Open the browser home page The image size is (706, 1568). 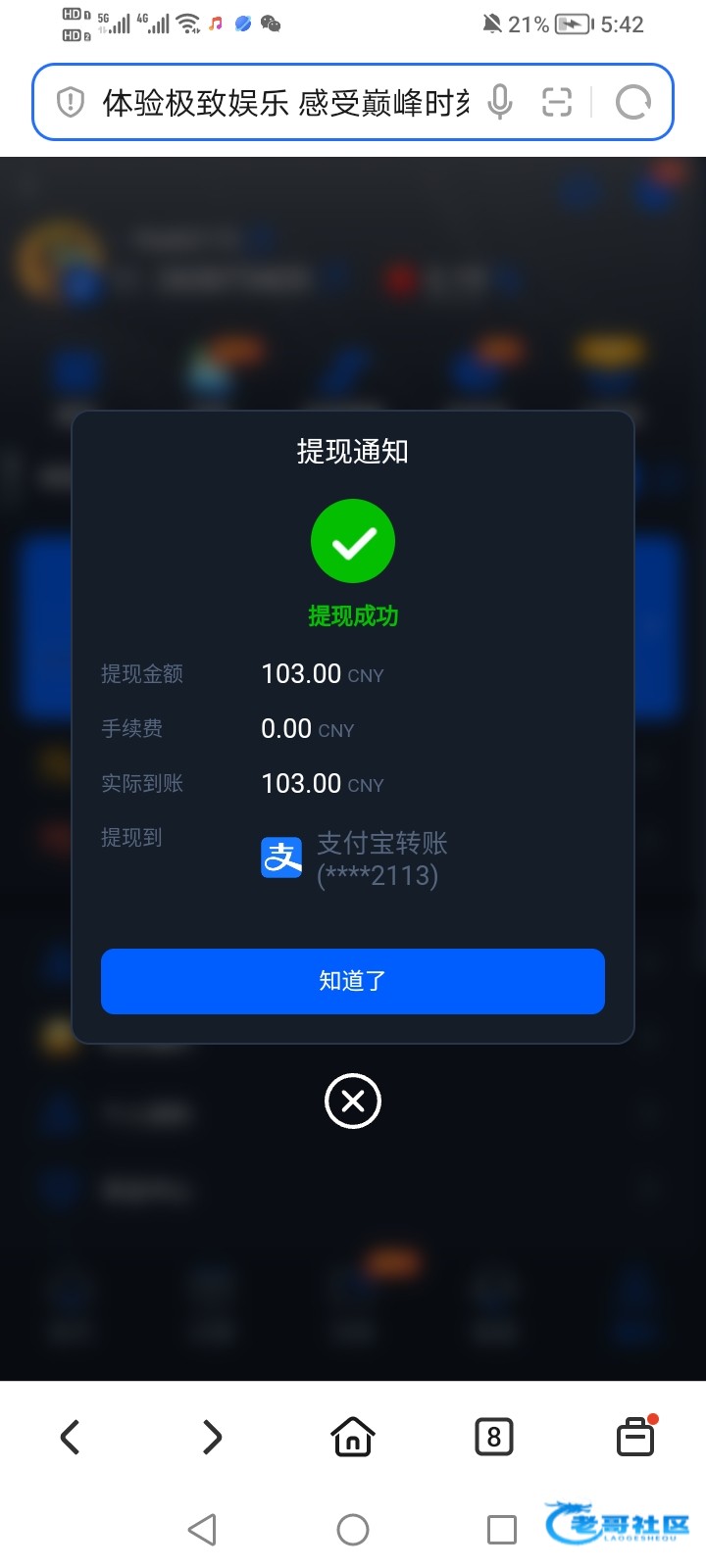[x=353, y=1438]
